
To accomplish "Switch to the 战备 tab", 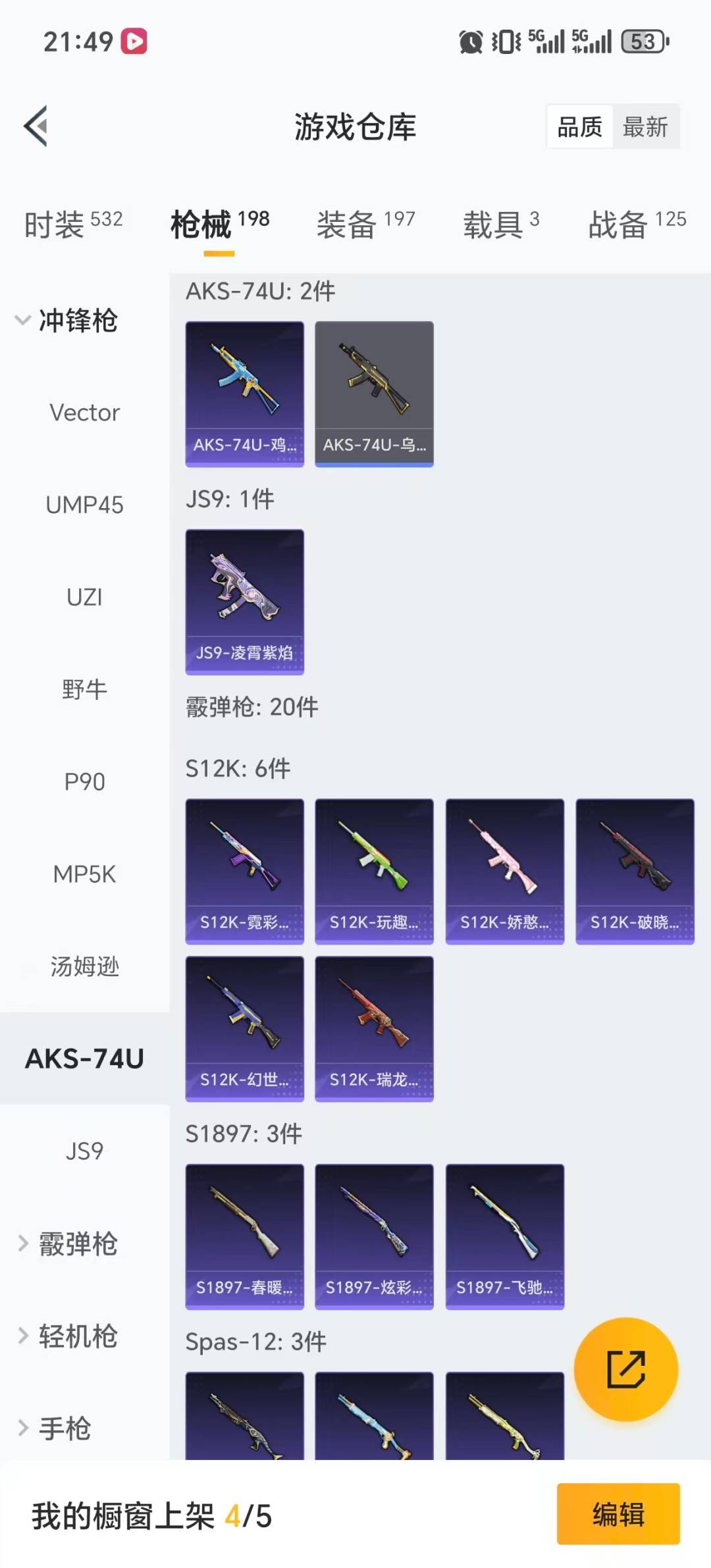I will tap(637, 224).
